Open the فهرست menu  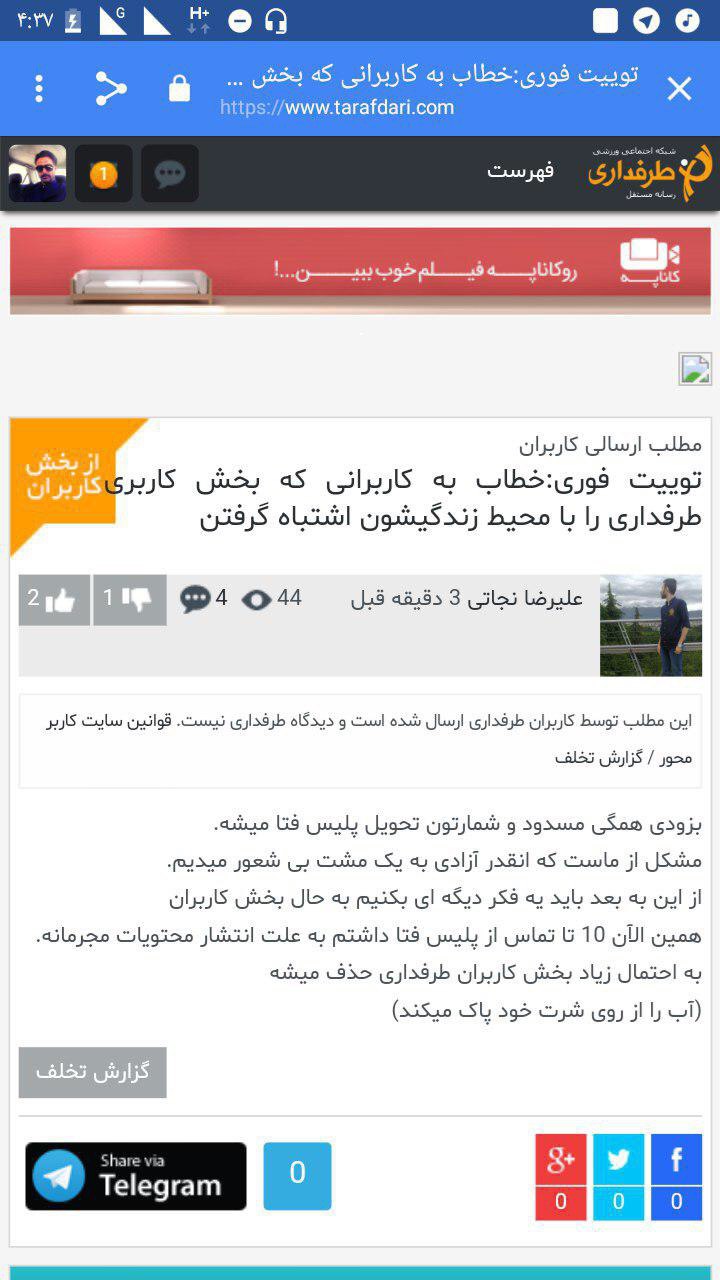tap(520, 171)
